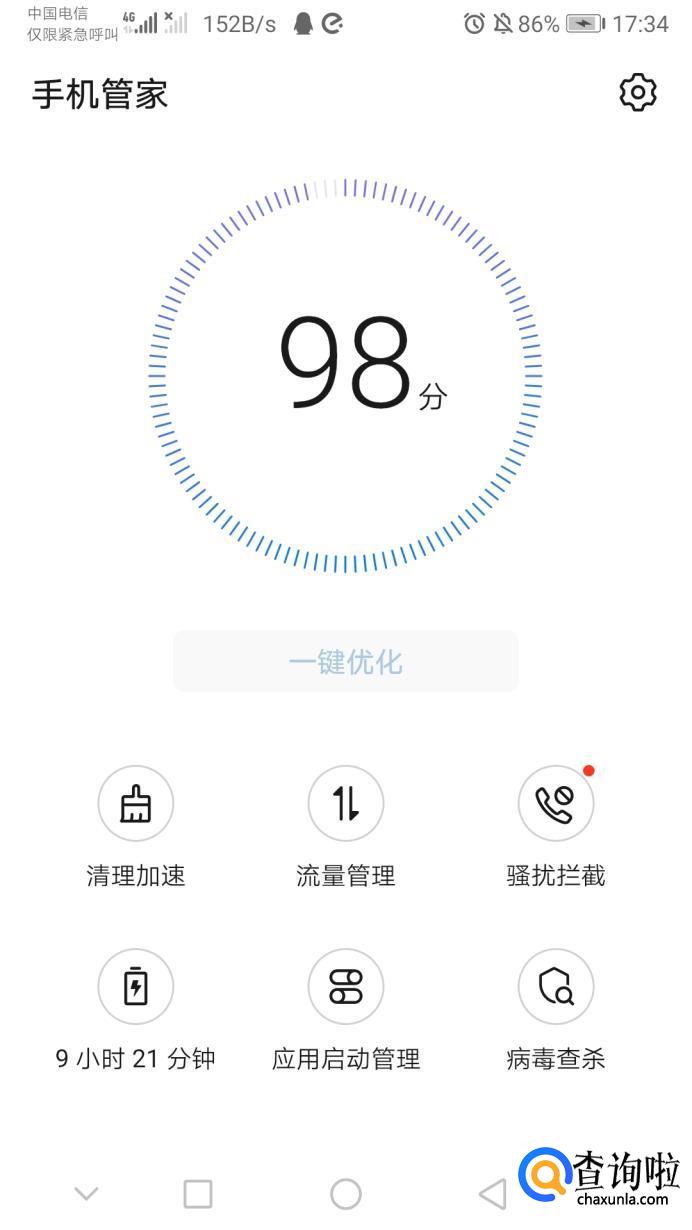Open 病毒查杀 virus scan
692x1230 pixels.
(556, 987)
